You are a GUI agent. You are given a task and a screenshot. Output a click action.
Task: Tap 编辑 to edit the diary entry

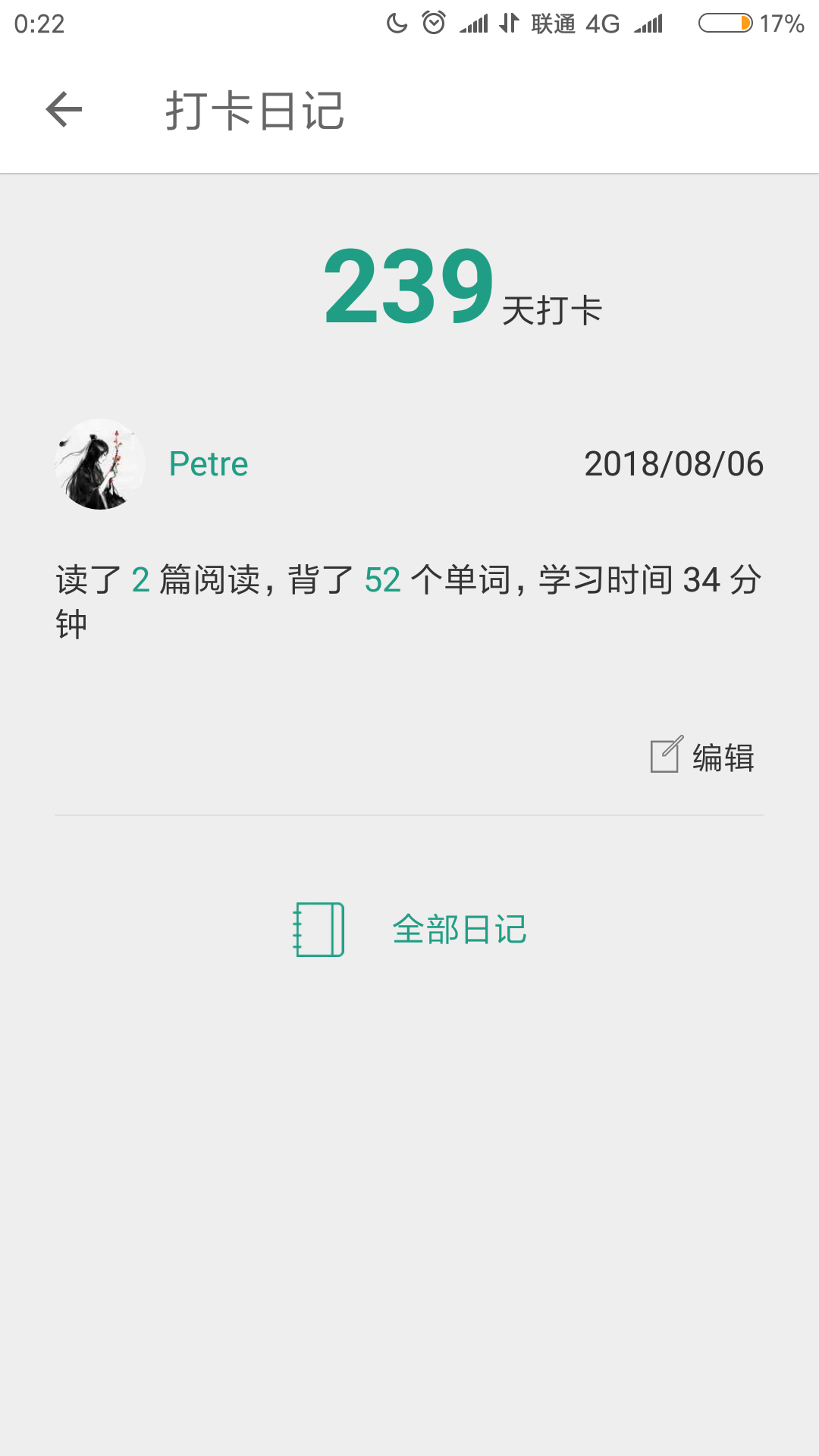tap(703, 756)
